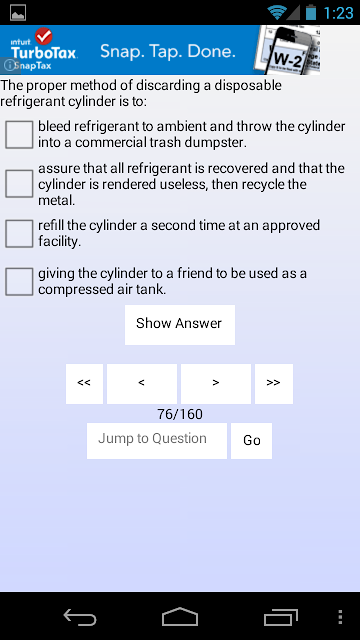Mark the 'giving the cylinder to a friend' checkbox

(x=19, y=282)
